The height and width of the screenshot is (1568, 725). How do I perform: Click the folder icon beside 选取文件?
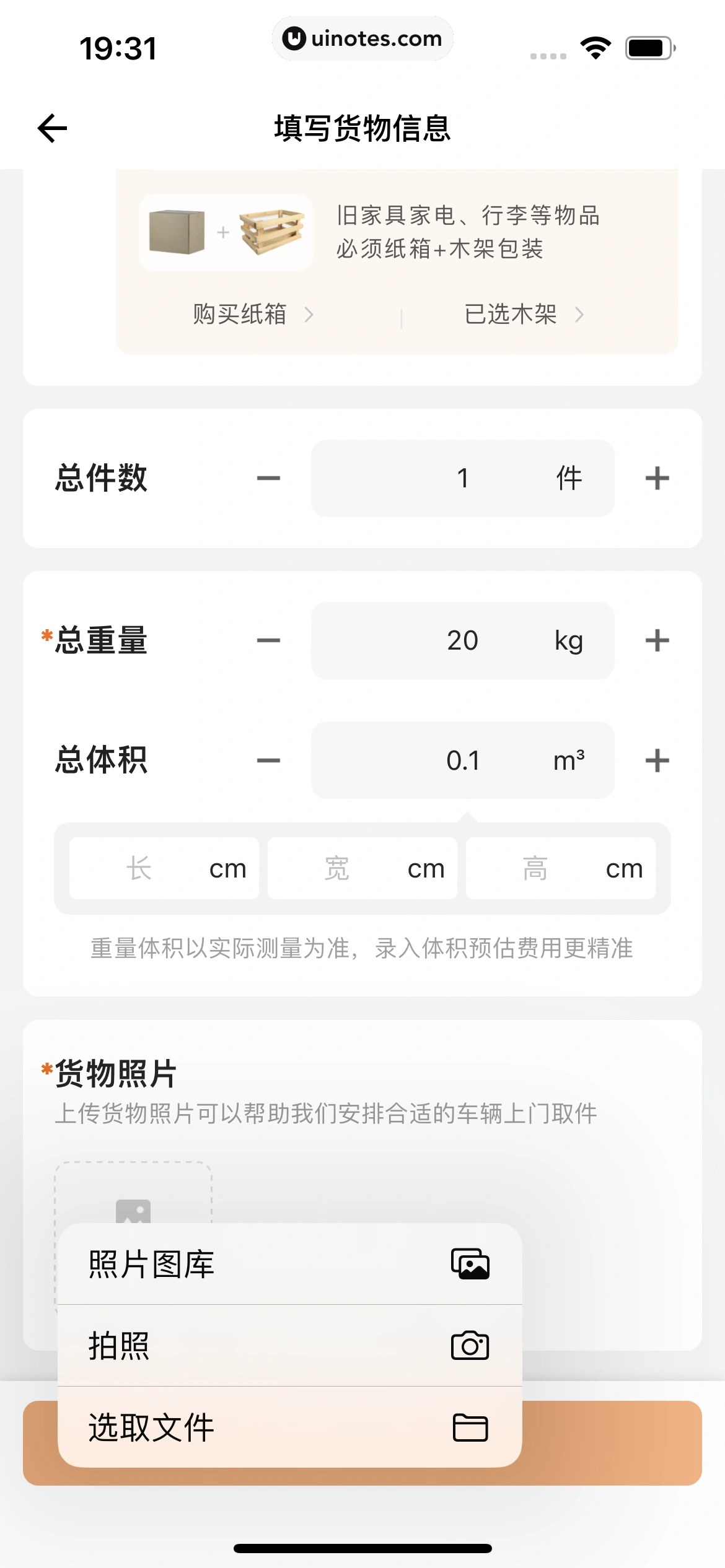click(x=470, y=1428)
